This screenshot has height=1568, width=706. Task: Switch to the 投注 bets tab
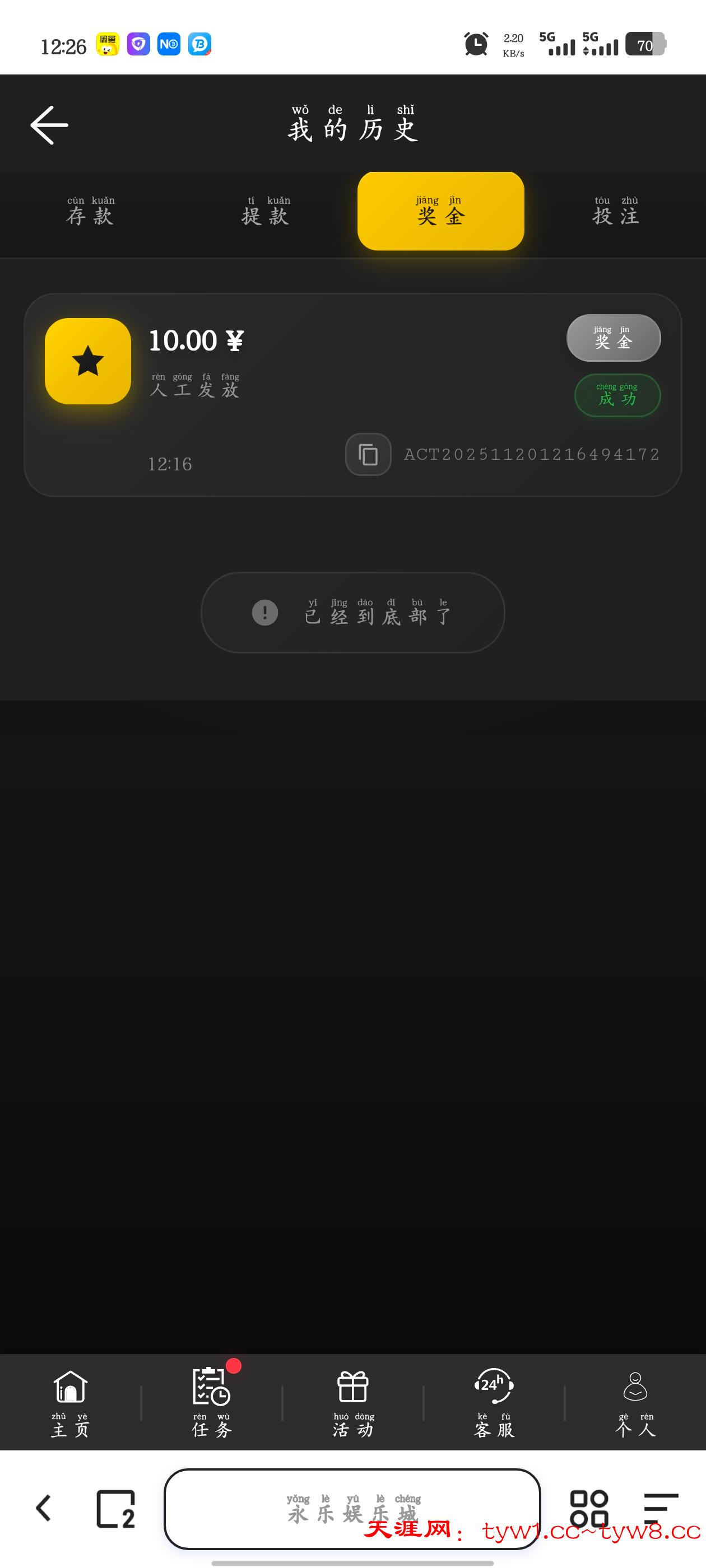616,211
